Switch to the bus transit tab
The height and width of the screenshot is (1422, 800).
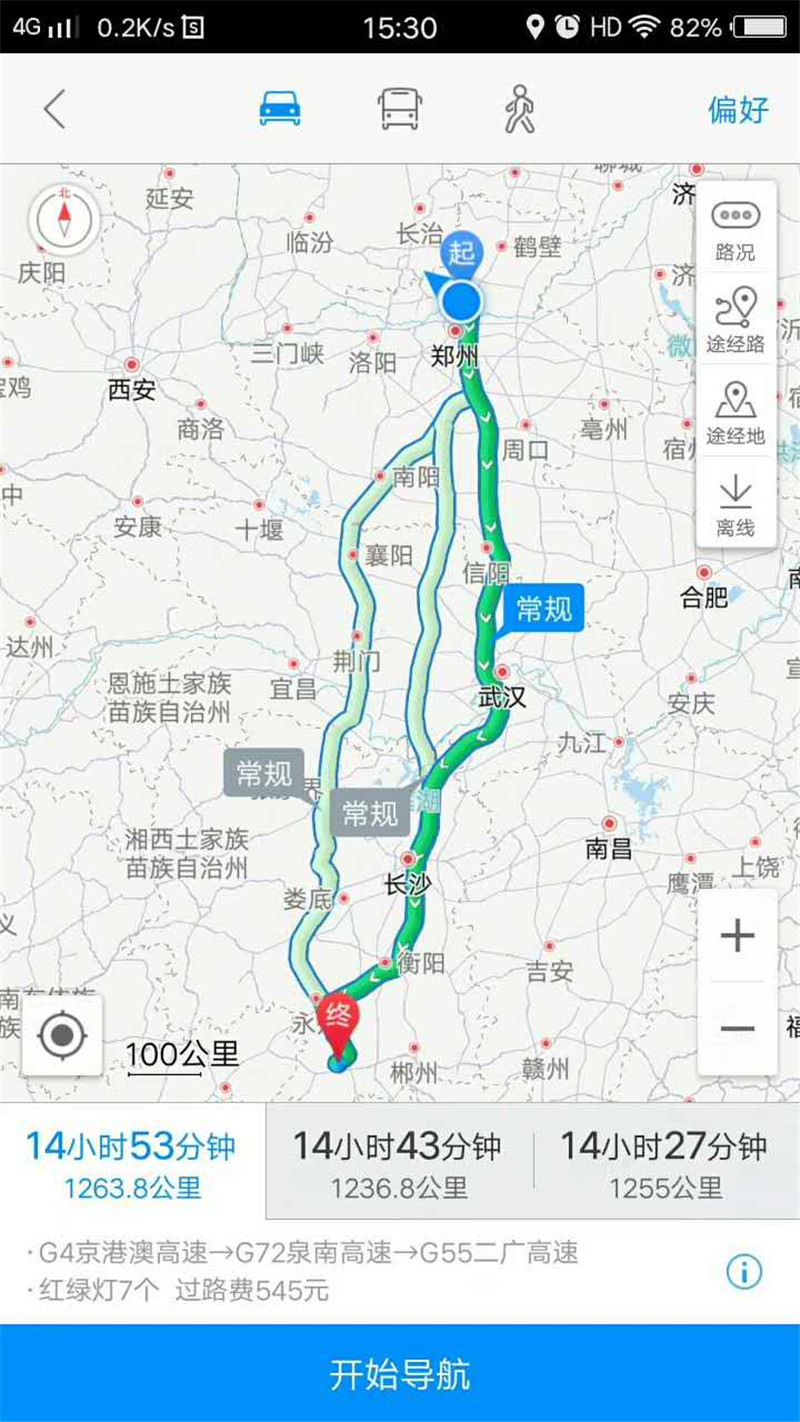[400, 108]
